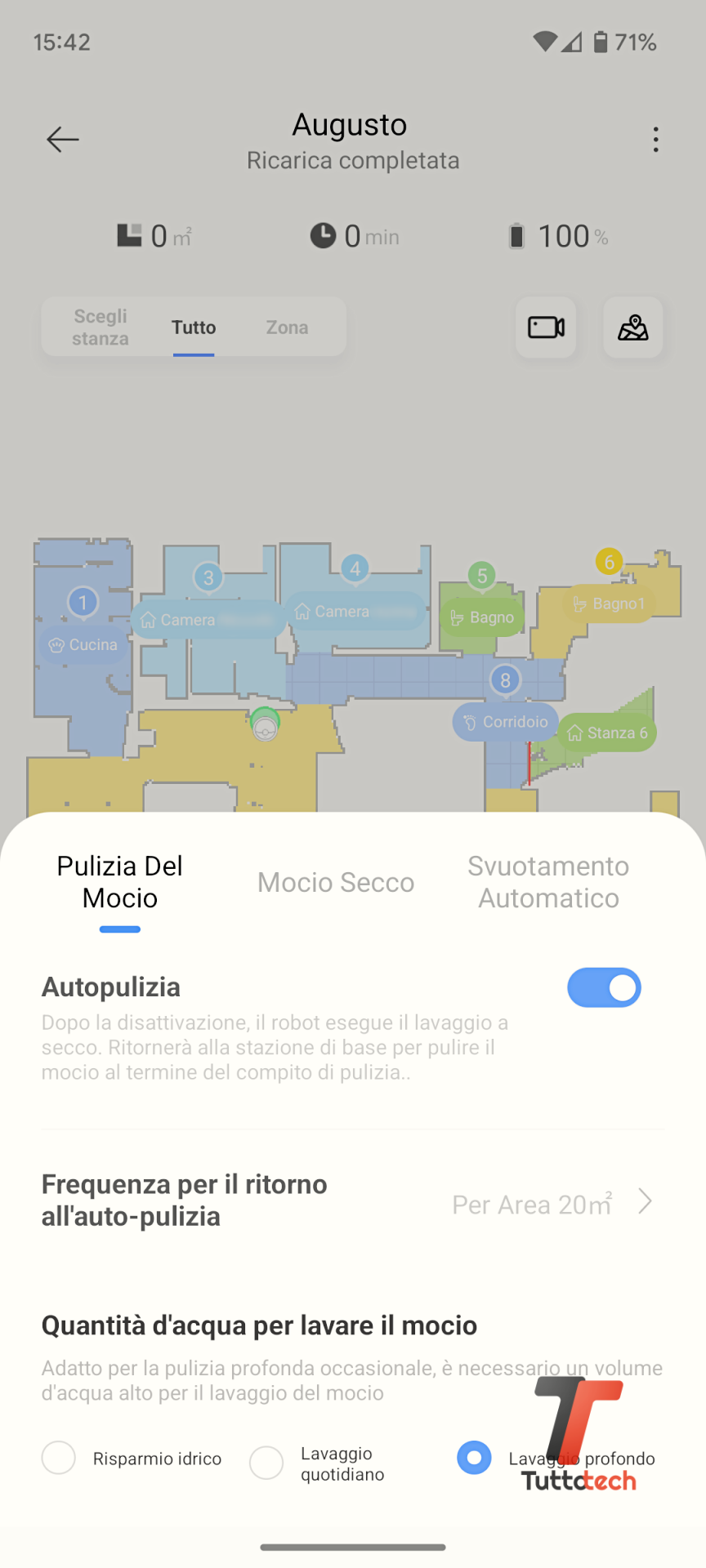Select the Pulizia Del Mocio tab
This screenshot has height=1568, width=706.
click(x=119, y=882)
